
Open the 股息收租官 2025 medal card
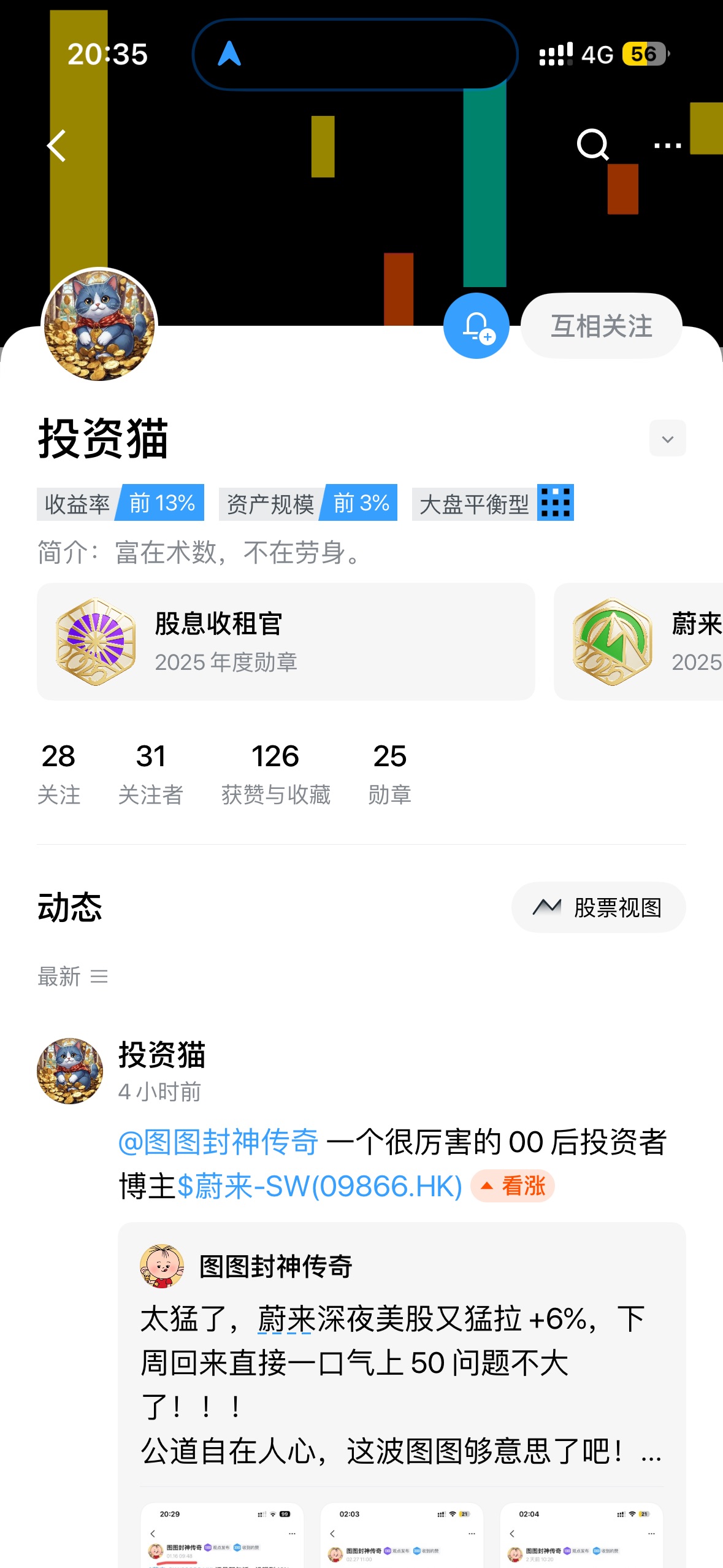click(x=286, y=642)
